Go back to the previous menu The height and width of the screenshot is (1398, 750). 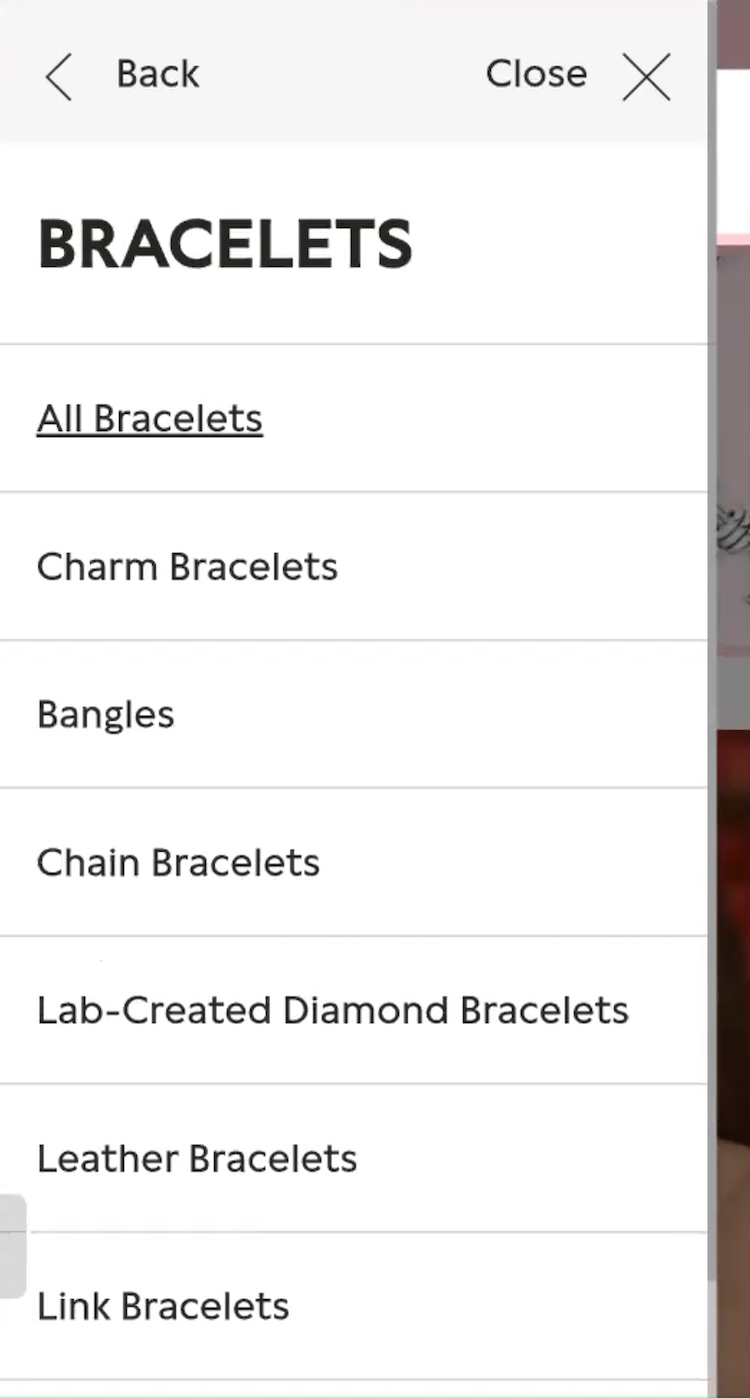click(x=122, y=75)
